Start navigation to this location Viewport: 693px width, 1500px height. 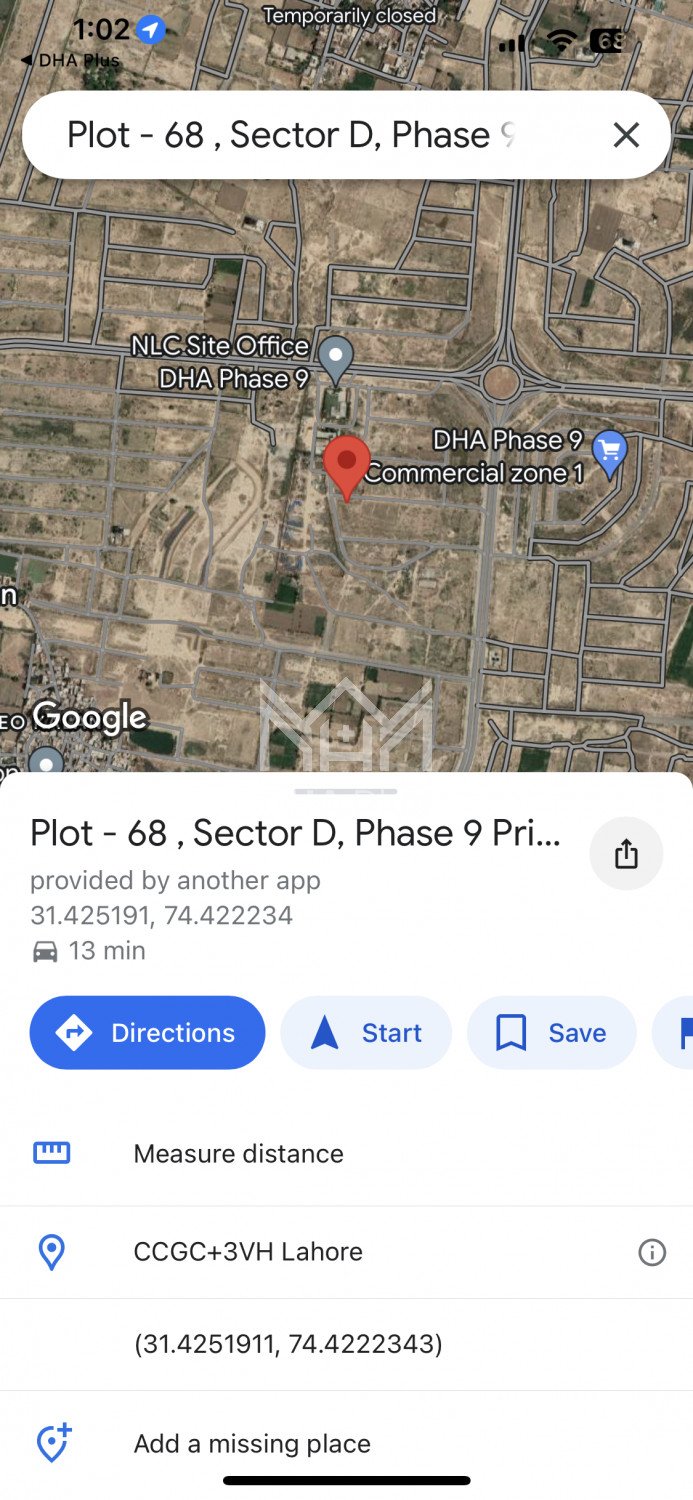point(366,1033)
